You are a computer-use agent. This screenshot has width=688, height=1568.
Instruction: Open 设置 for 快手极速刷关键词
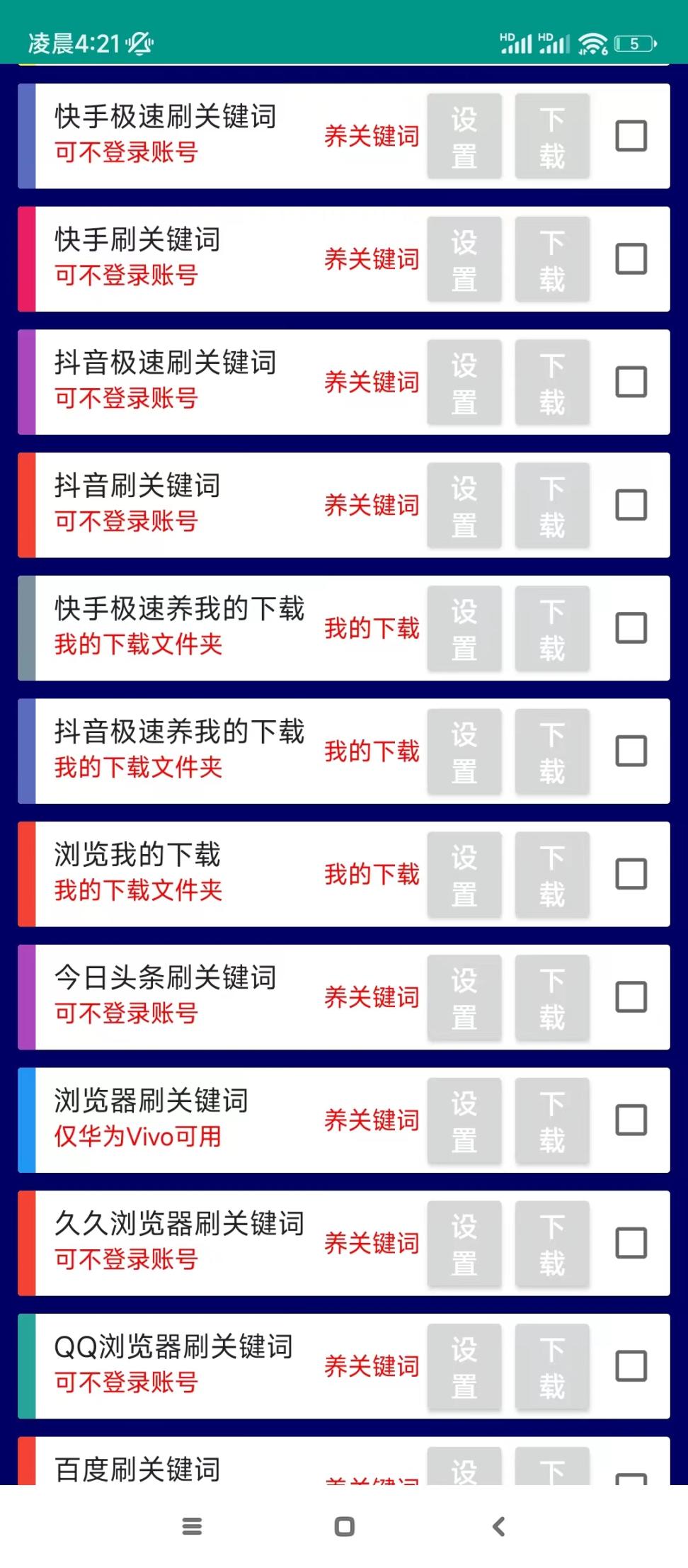(x=464, y=136)
